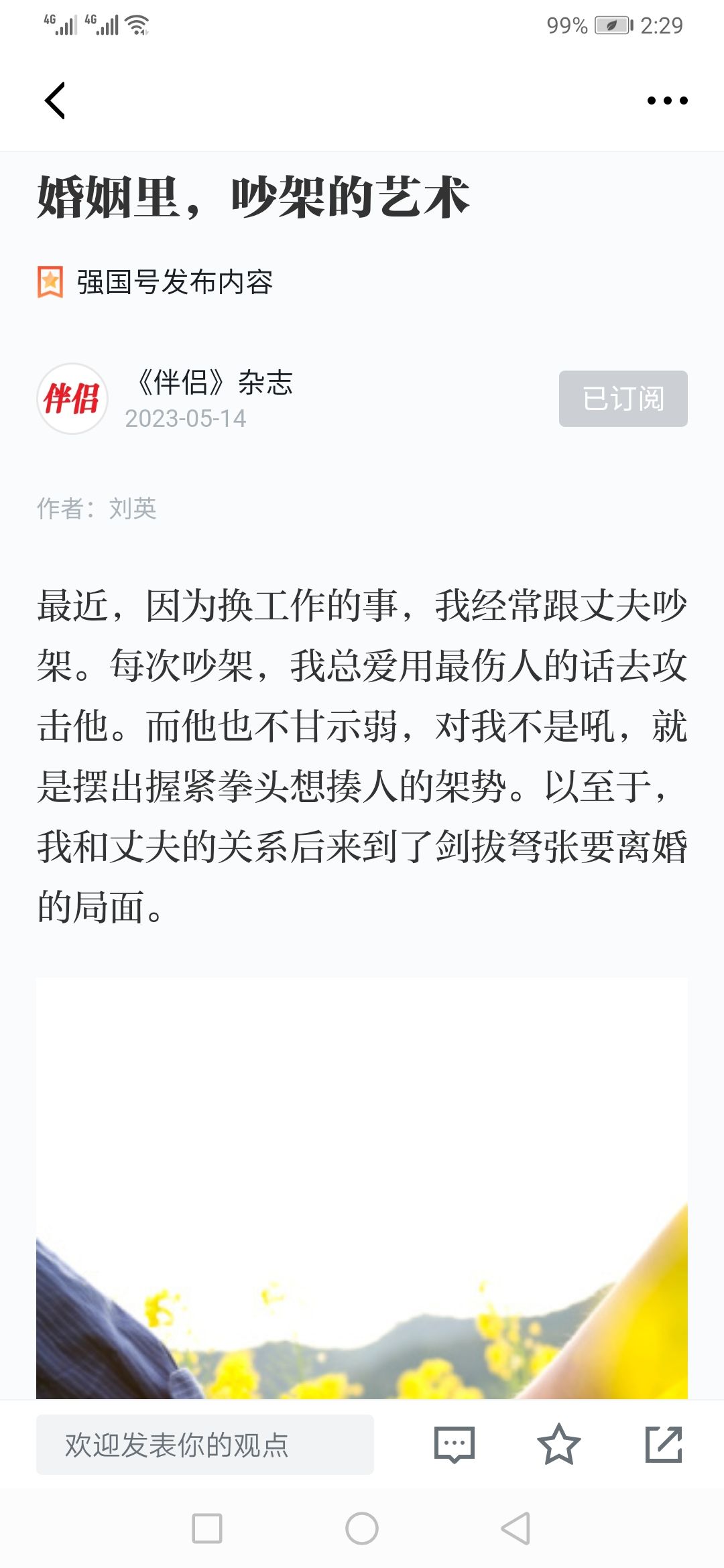The height and width of the screenshot is (1568, 724).
Task: Return to the phone's home screen
Action: tap(362, 1528)
